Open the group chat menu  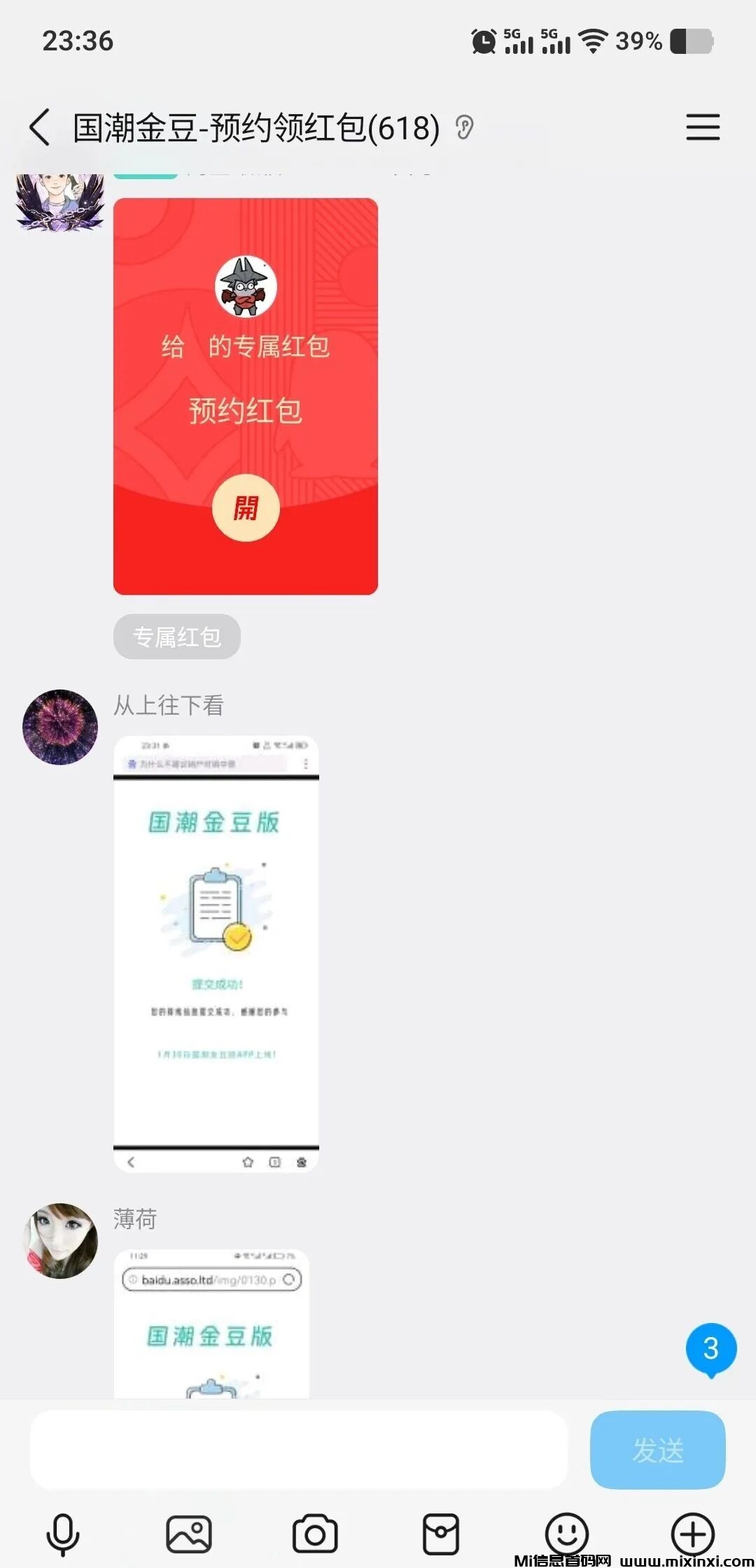702,127
